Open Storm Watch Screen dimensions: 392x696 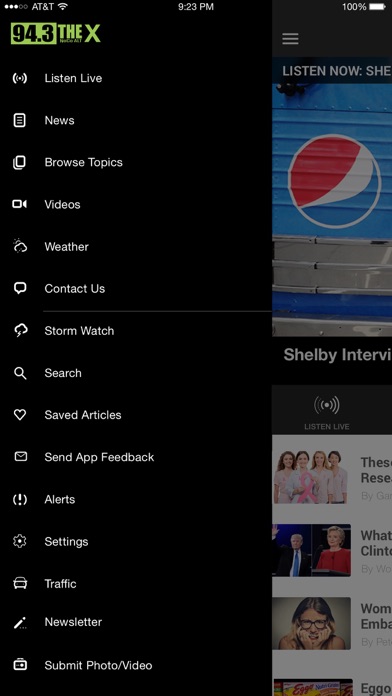click(x=136, y=331)
